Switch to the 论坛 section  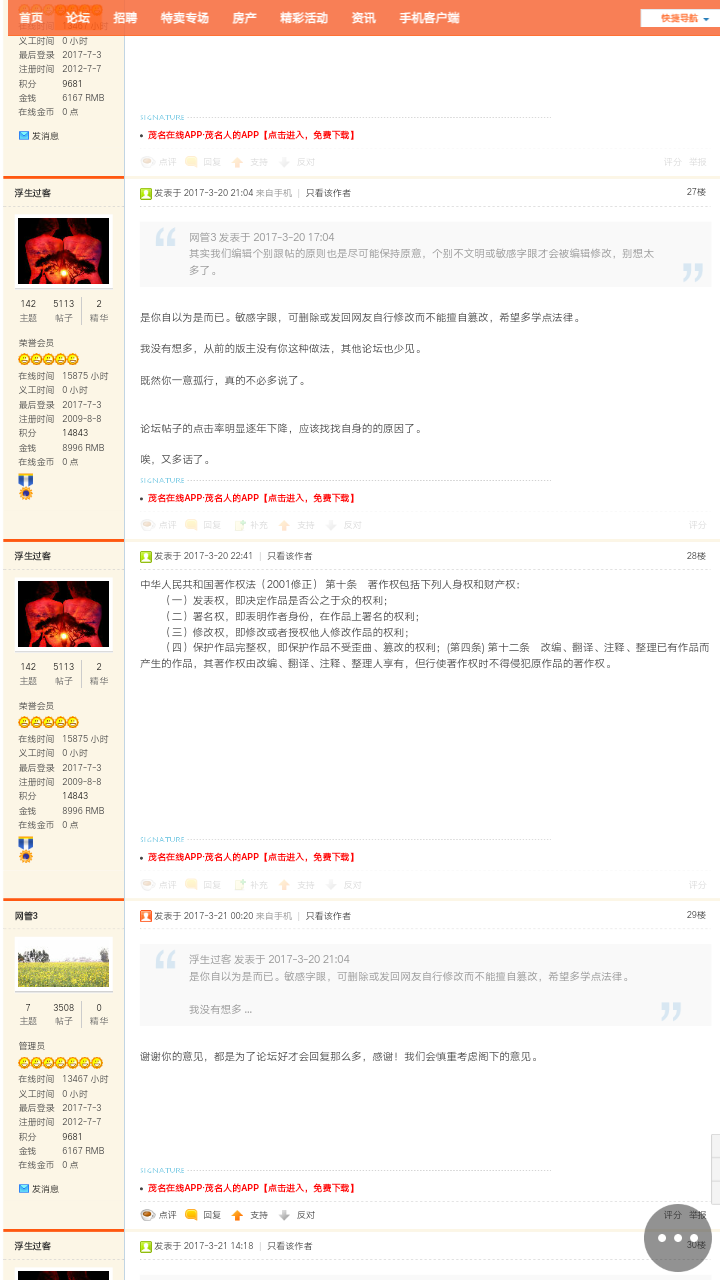(78, 18)
